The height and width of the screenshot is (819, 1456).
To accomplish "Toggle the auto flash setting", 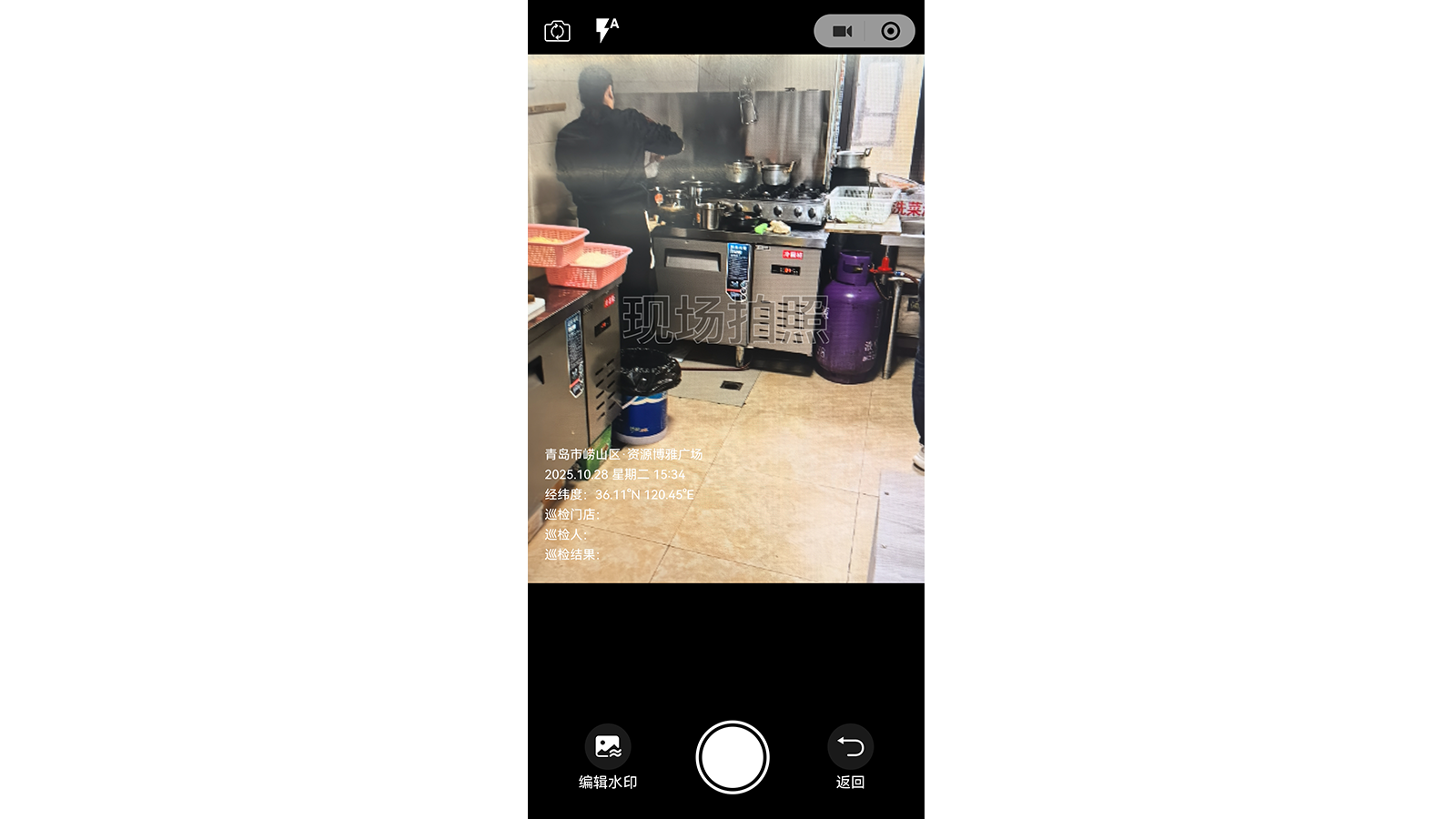I will tap(606, 30).
